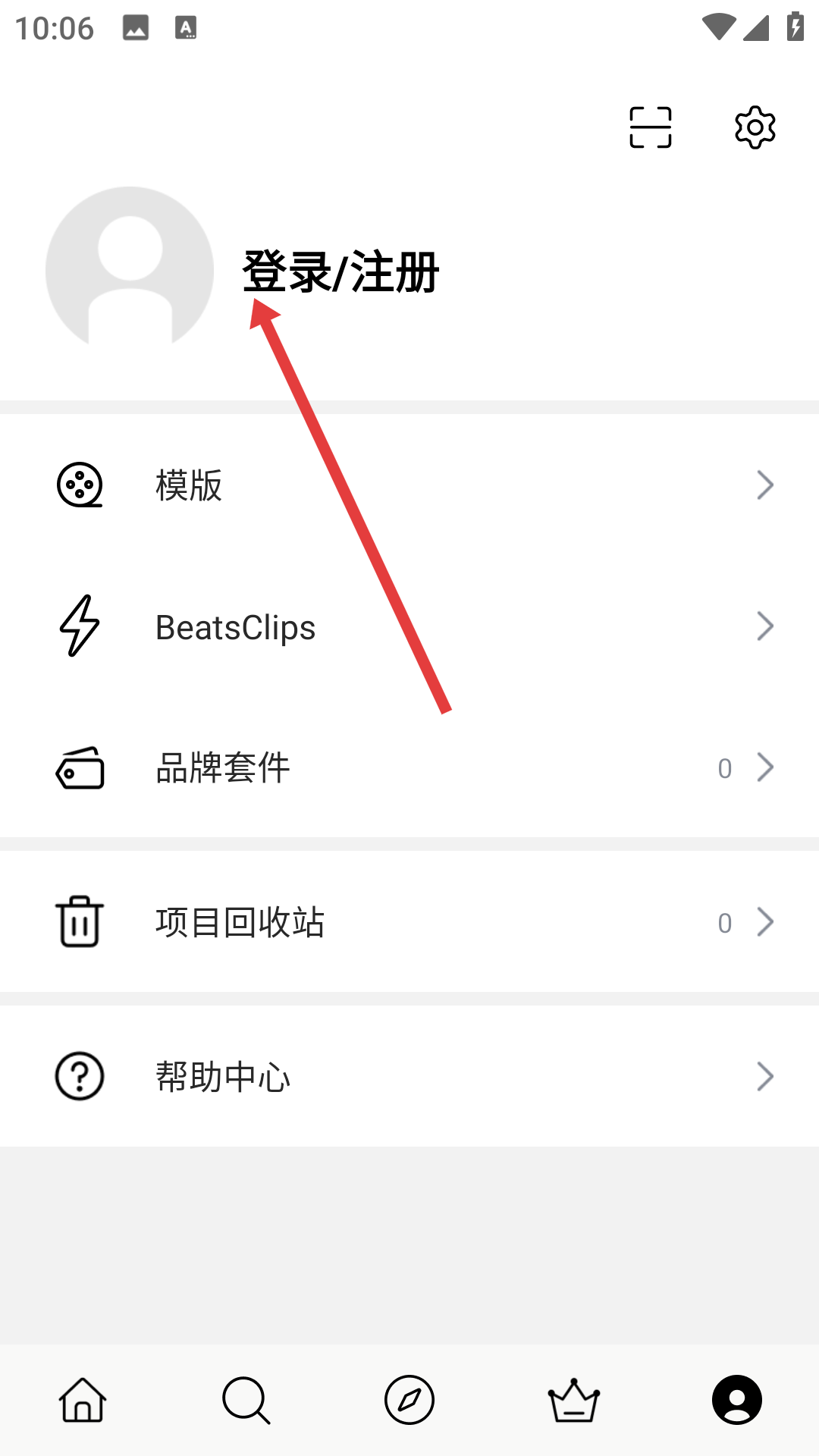Open the BeatsClips row
Screen dimensions: 819x1456
coord(409,627)
